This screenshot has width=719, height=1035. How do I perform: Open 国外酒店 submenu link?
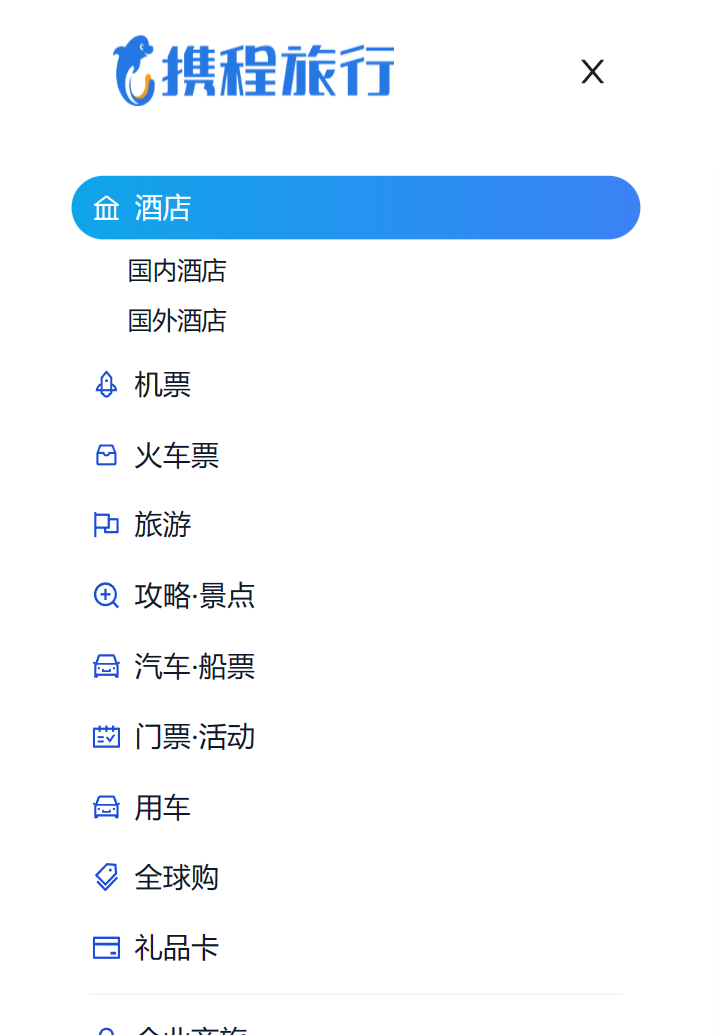point(177,321)
